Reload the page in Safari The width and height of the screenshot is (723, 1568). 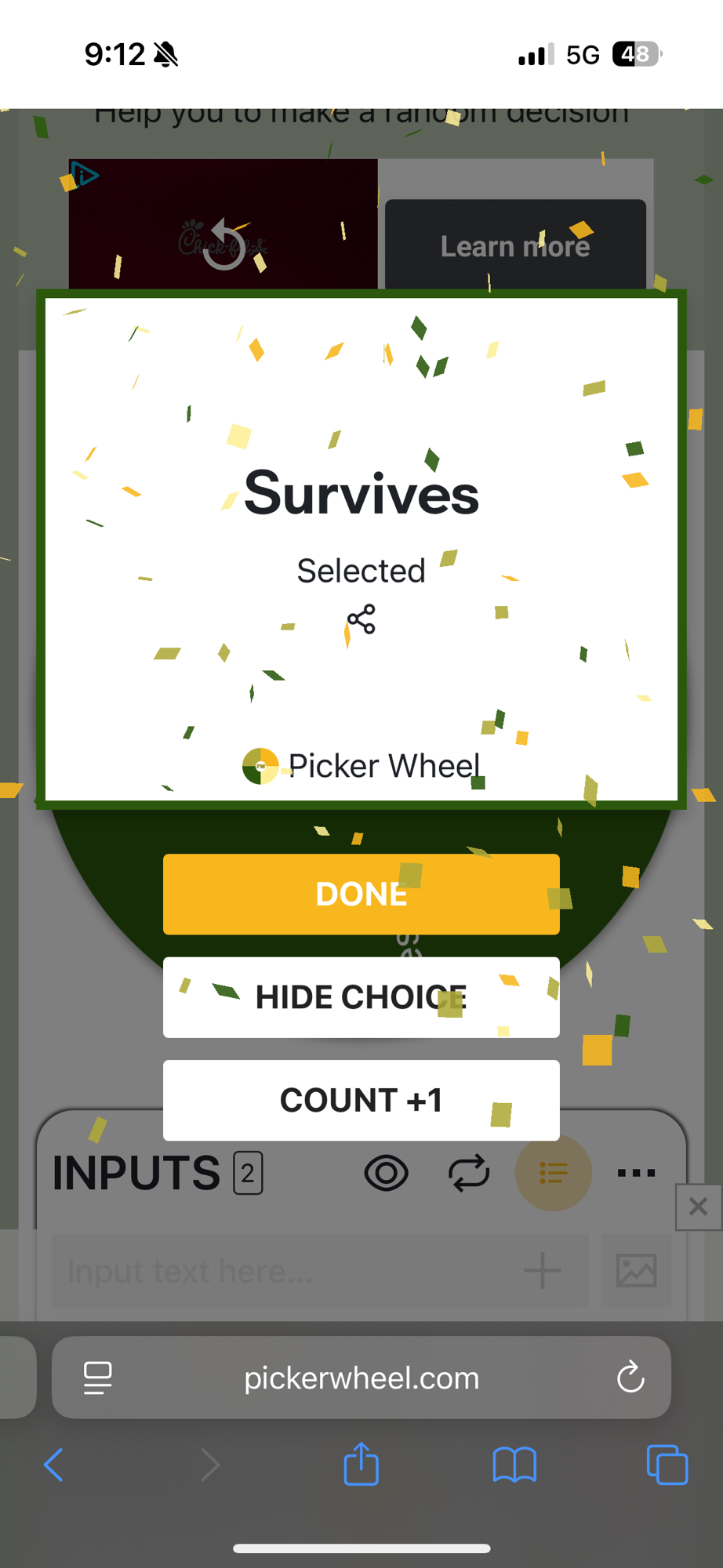(630, 1377)
